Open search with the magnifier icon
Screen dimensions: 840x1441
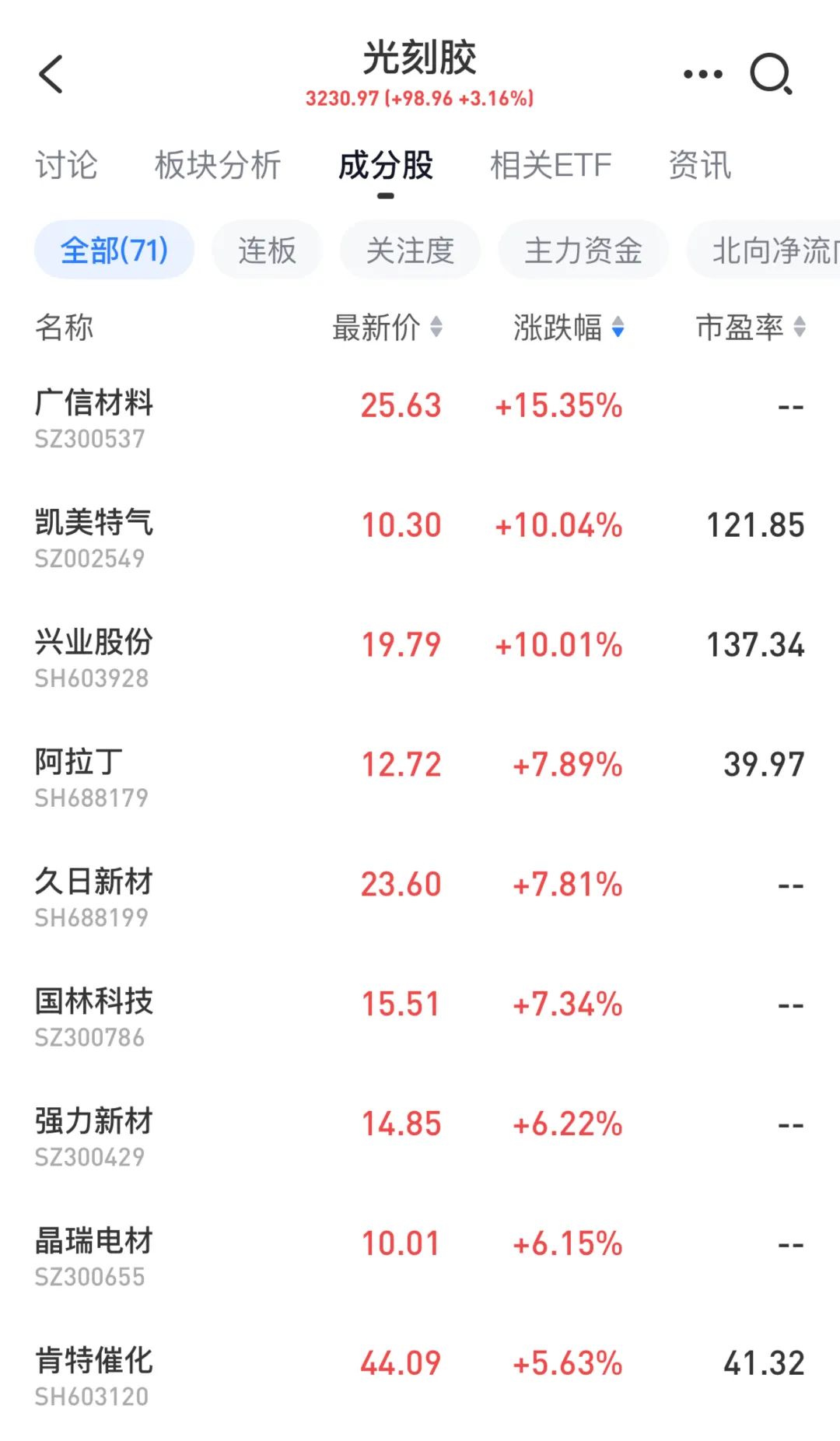click(x=771, y=75)
